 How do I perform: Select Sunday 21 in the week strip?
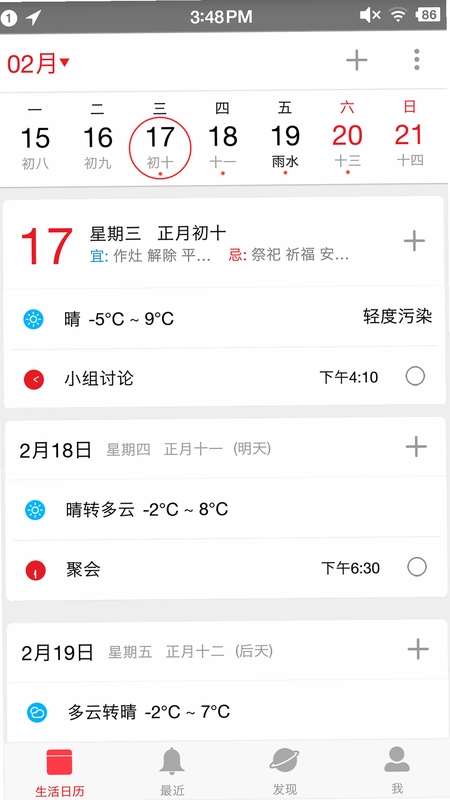[410, 136]
